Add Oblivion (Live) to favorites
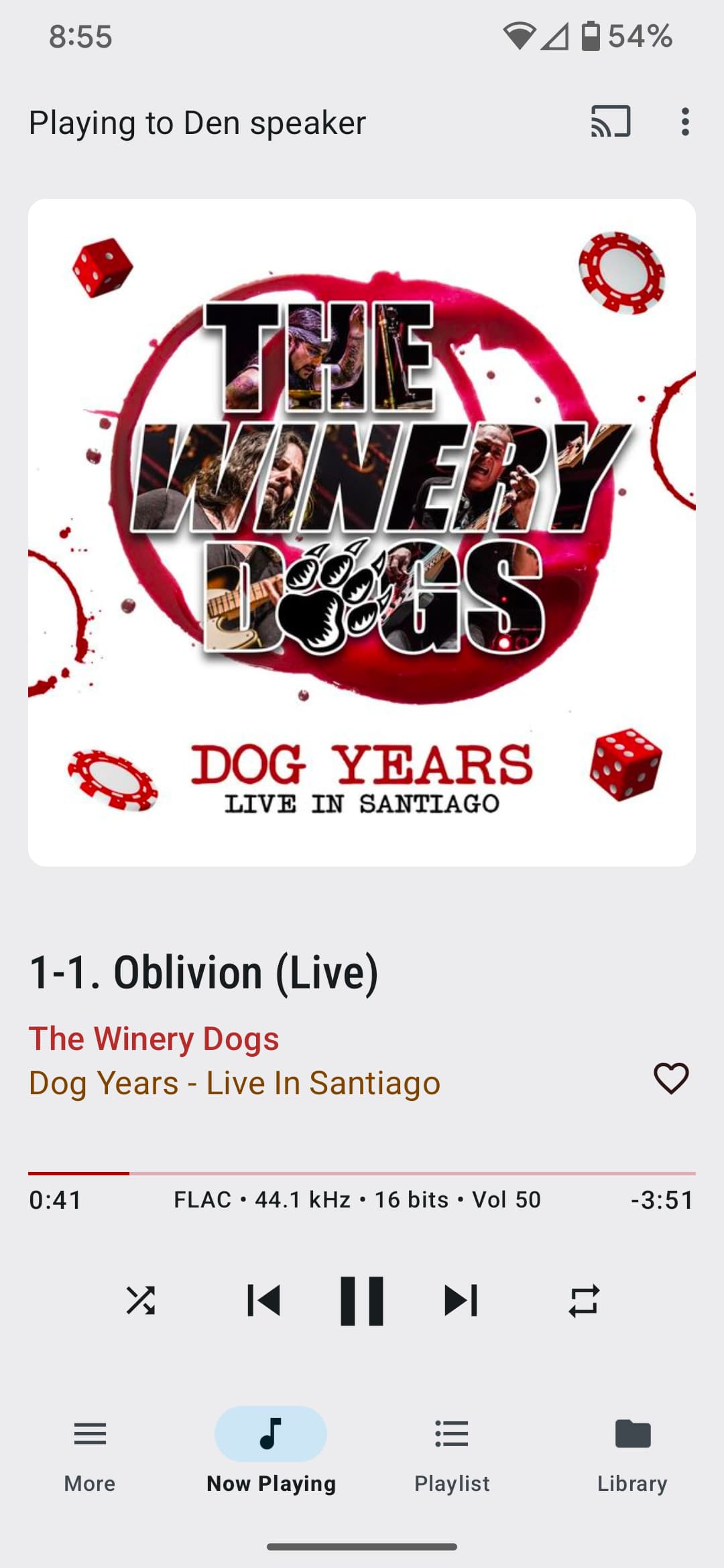Viewport: 724px width, 1568px height. 671,1079
